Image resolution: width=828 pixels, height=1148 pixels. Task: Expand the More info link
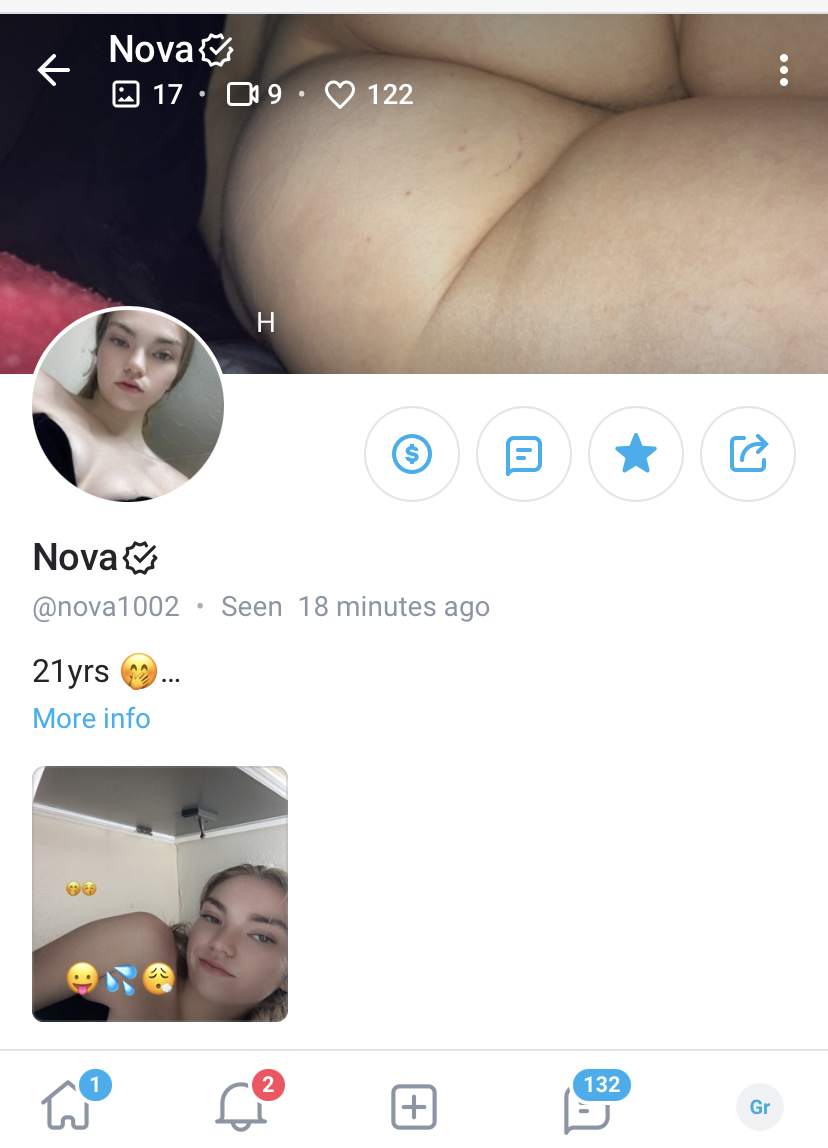pos(91,718)
